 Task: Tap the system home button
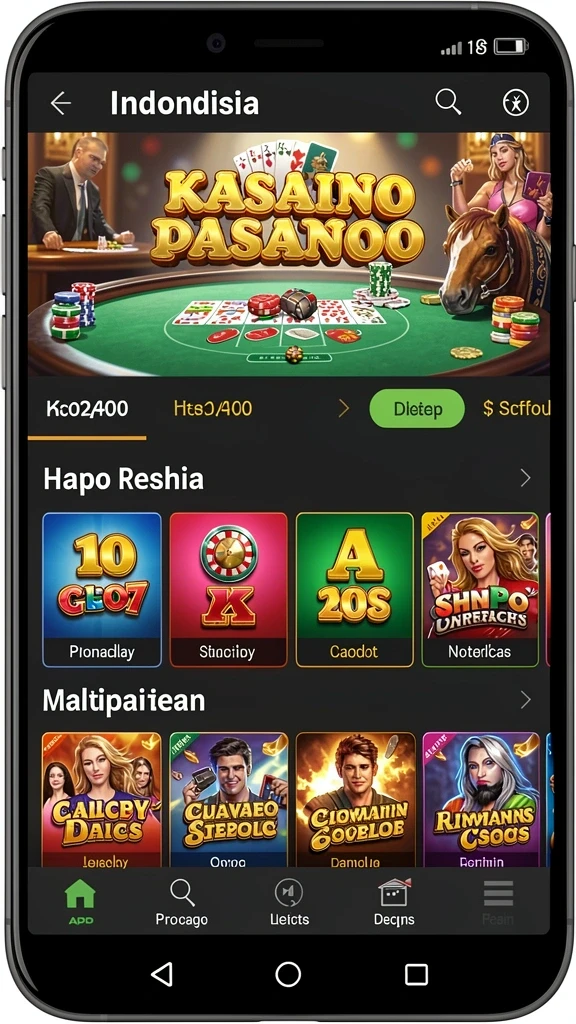(288, 974)
